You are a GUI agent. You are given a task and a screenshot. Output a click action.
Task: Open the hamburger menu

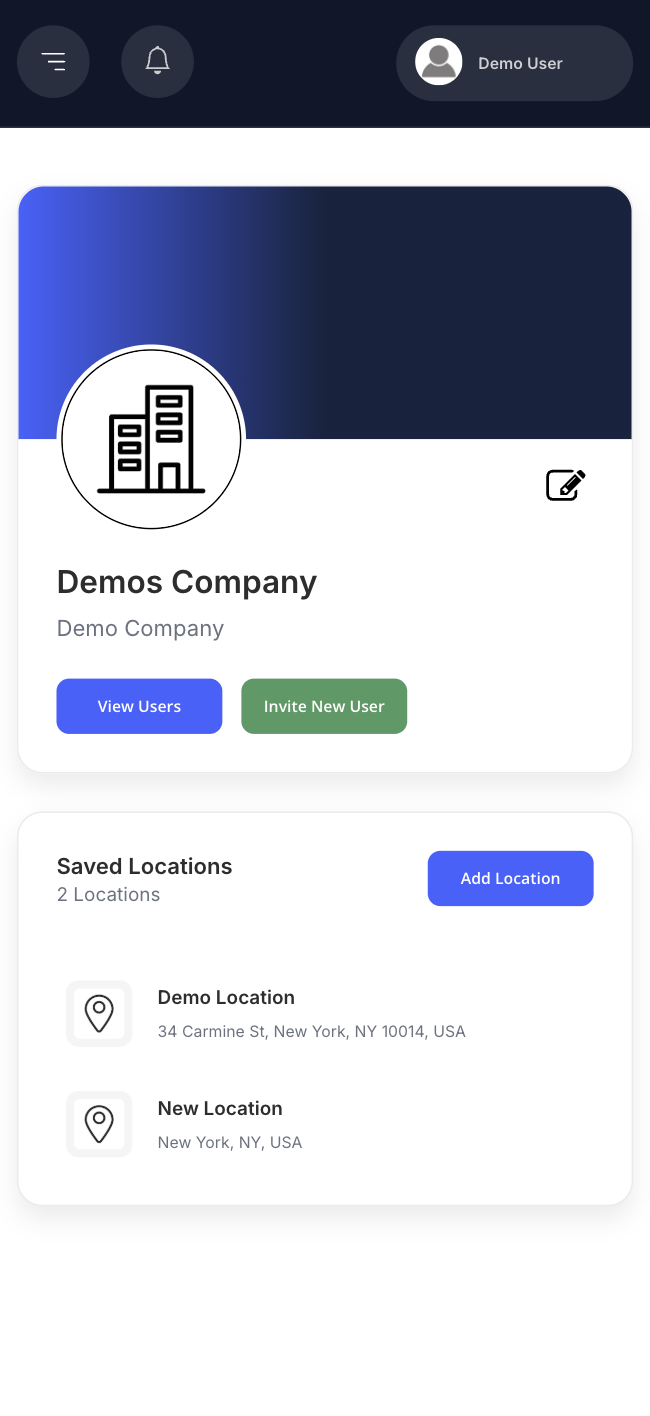click(53, 62)
